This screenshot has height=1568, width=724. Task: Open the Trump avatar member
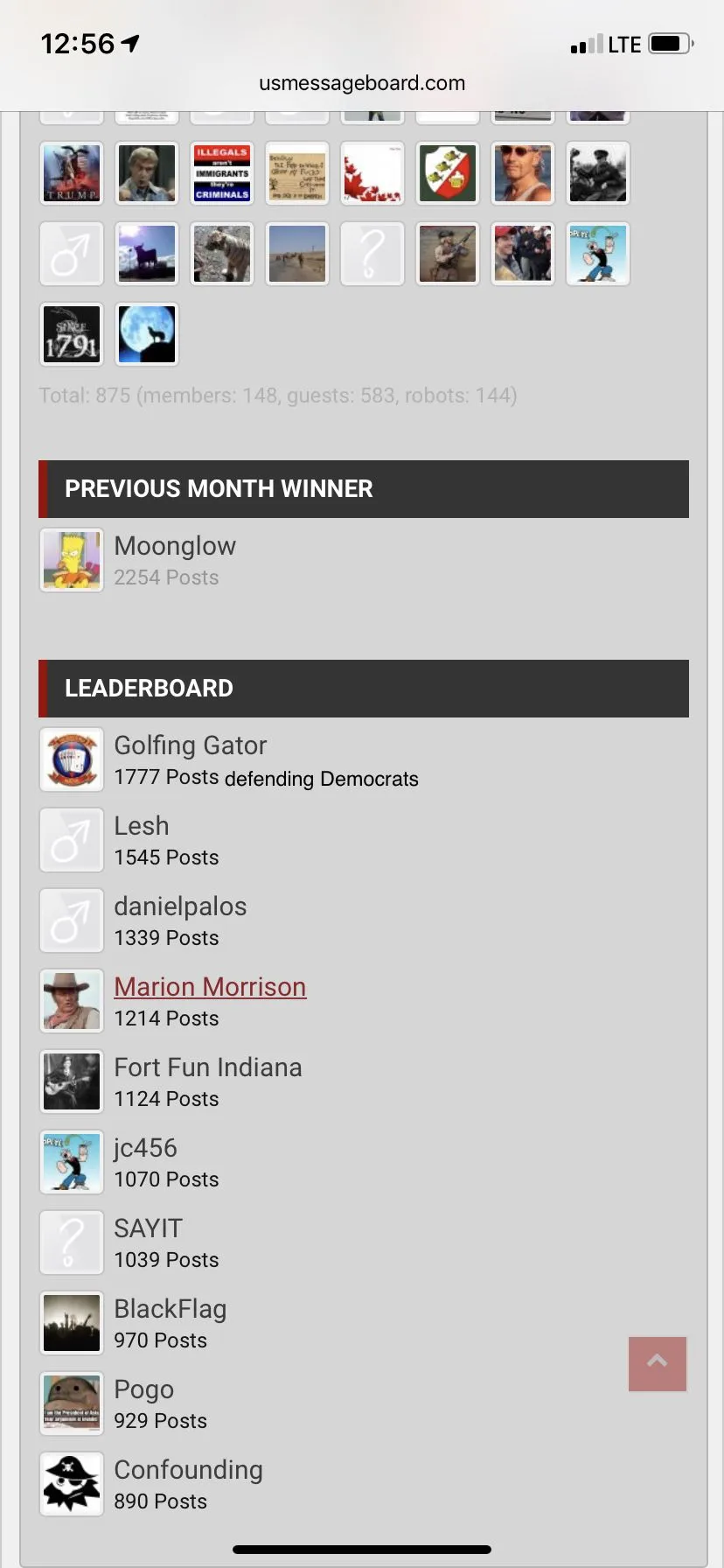pos(72,173)
